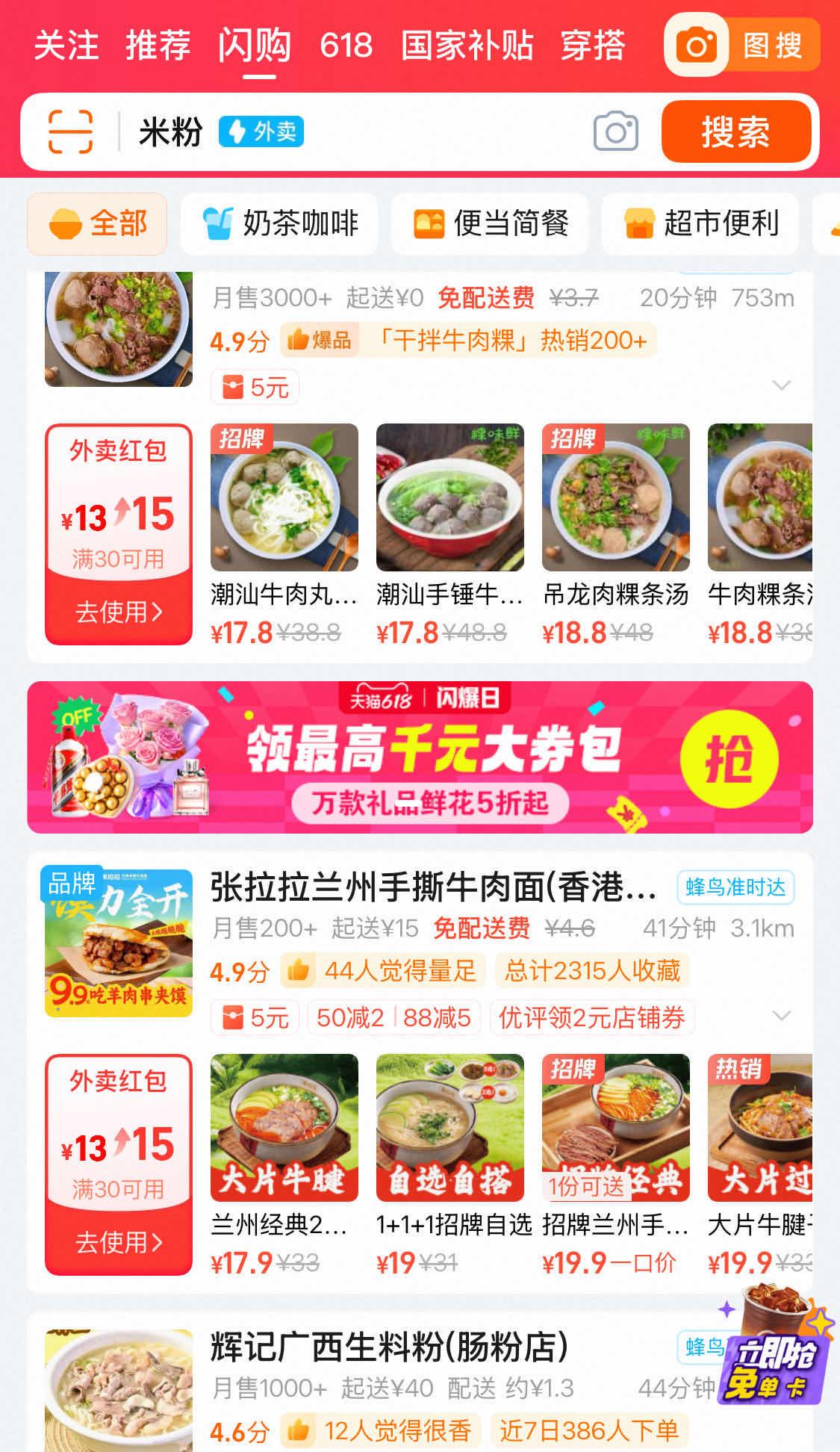The image size is (840, 1452).
Task: Tap the red coupon envelope icon beside 5元
Action: coord(234,385)
